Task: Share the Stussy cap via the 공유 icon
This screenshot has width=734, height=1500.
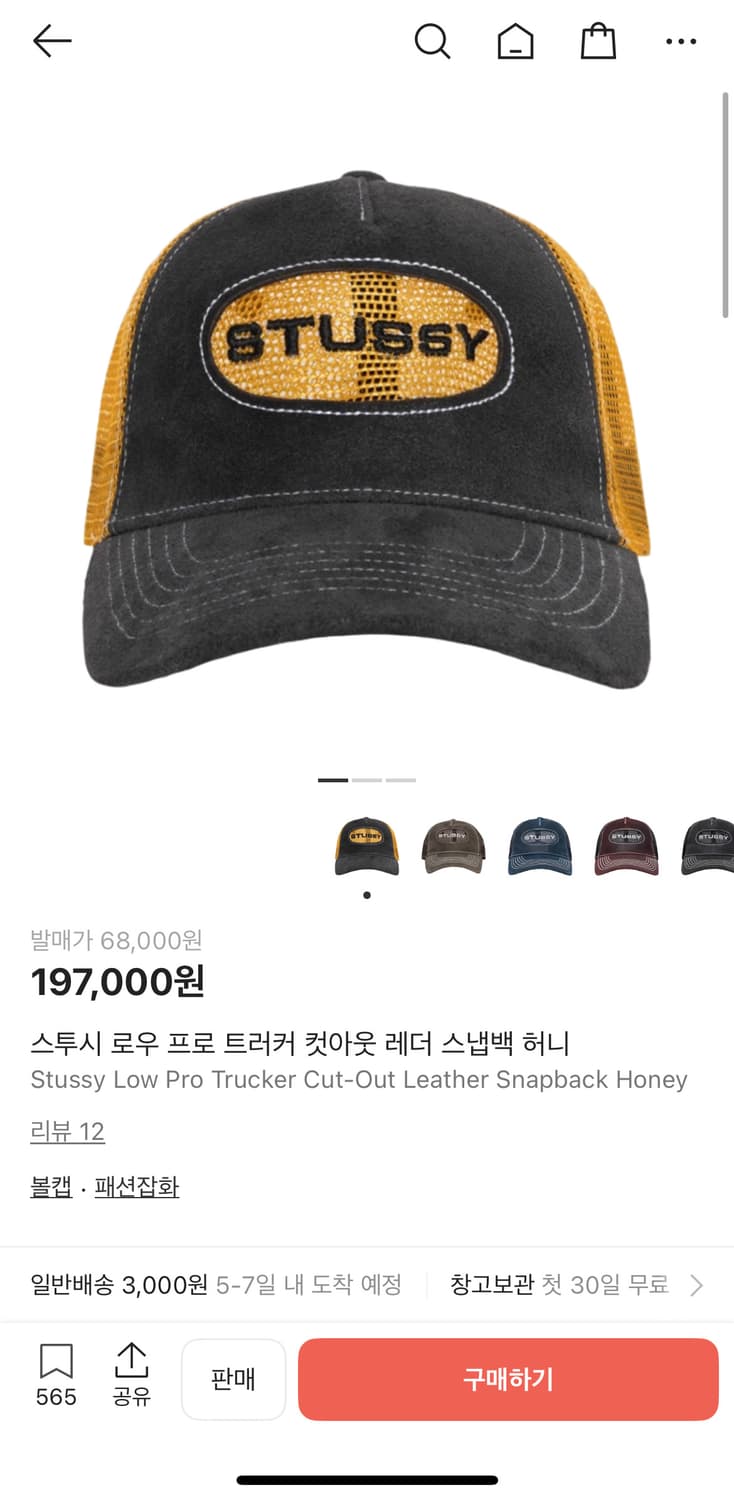Action: 132,1378
